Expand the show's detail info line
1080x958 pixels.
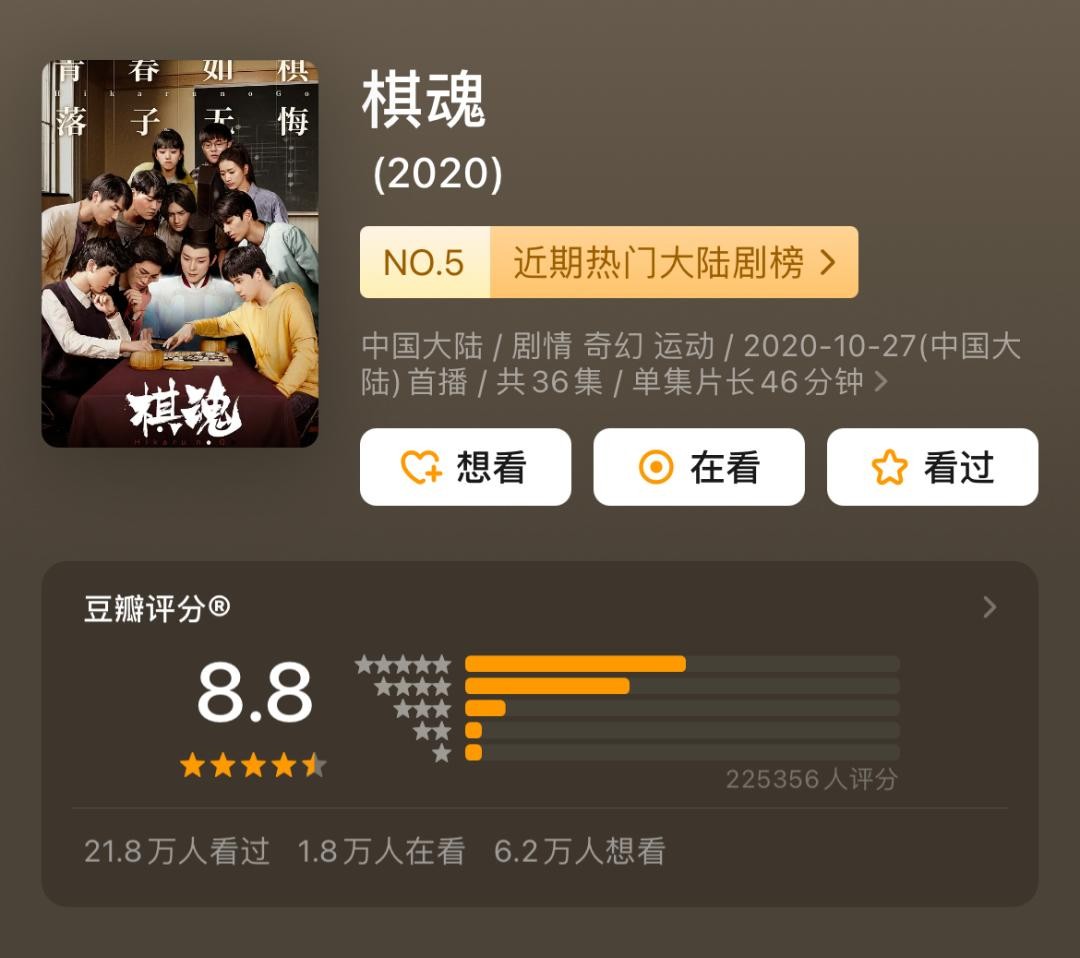[880, 382]
